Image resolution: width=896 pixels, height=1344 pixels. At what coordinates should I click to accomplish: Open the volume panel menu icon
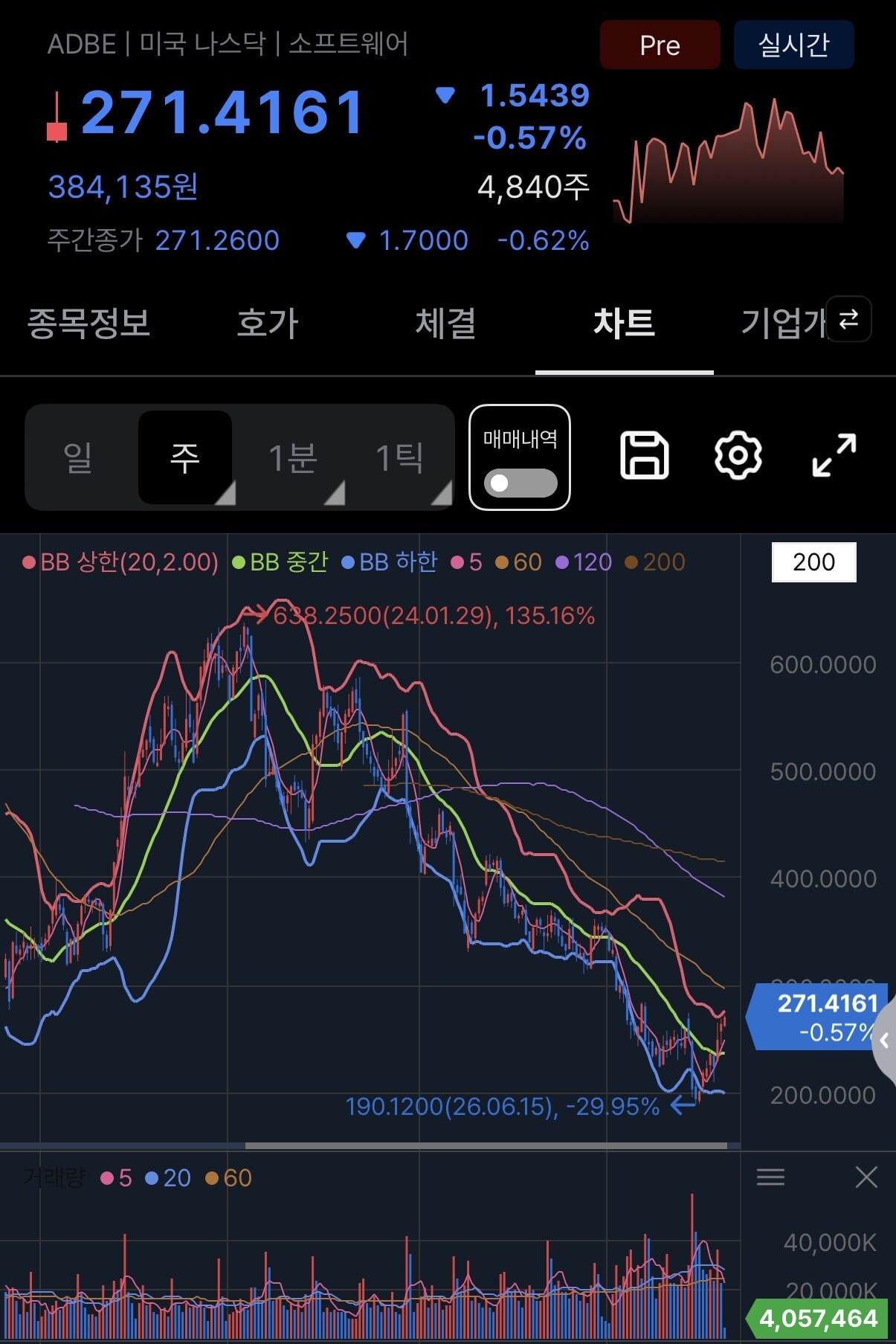[x=770, y=1177]
